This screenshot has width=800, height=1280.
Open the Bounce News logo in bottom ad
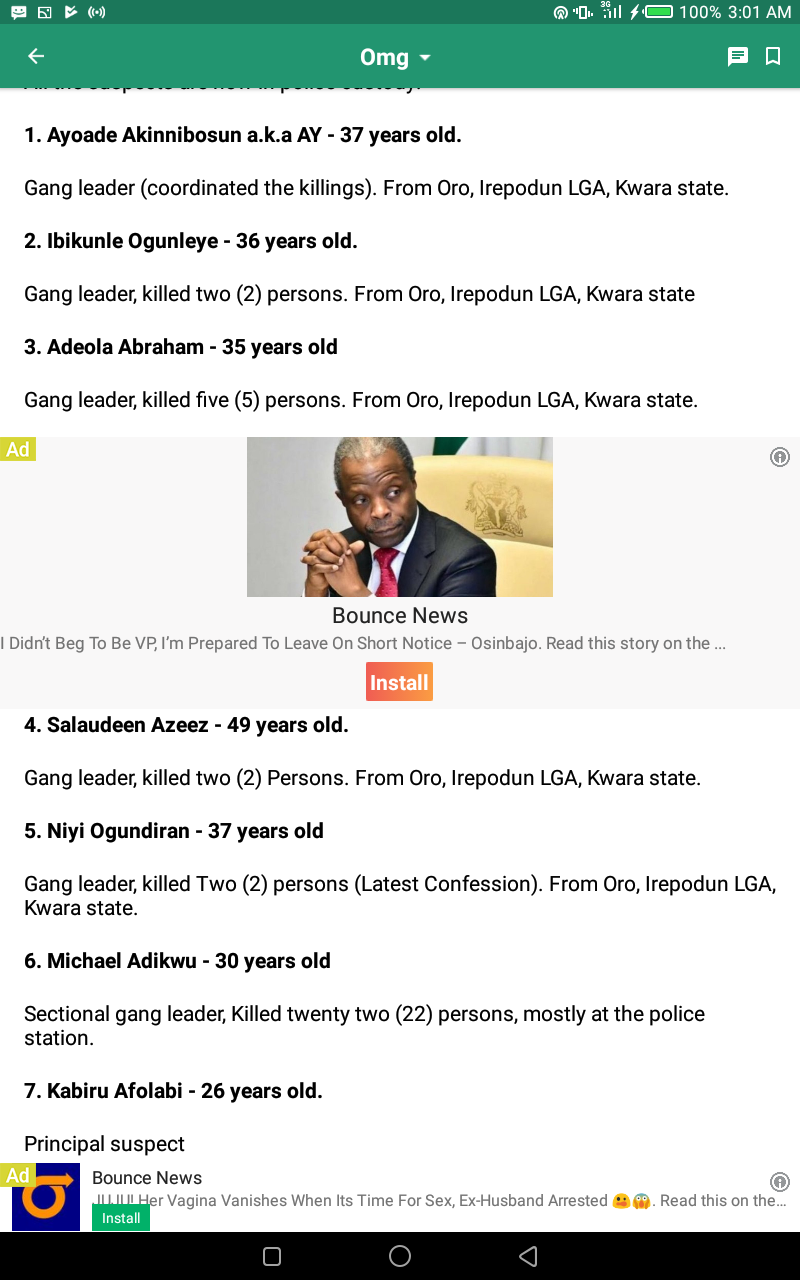pos(46,1197)
